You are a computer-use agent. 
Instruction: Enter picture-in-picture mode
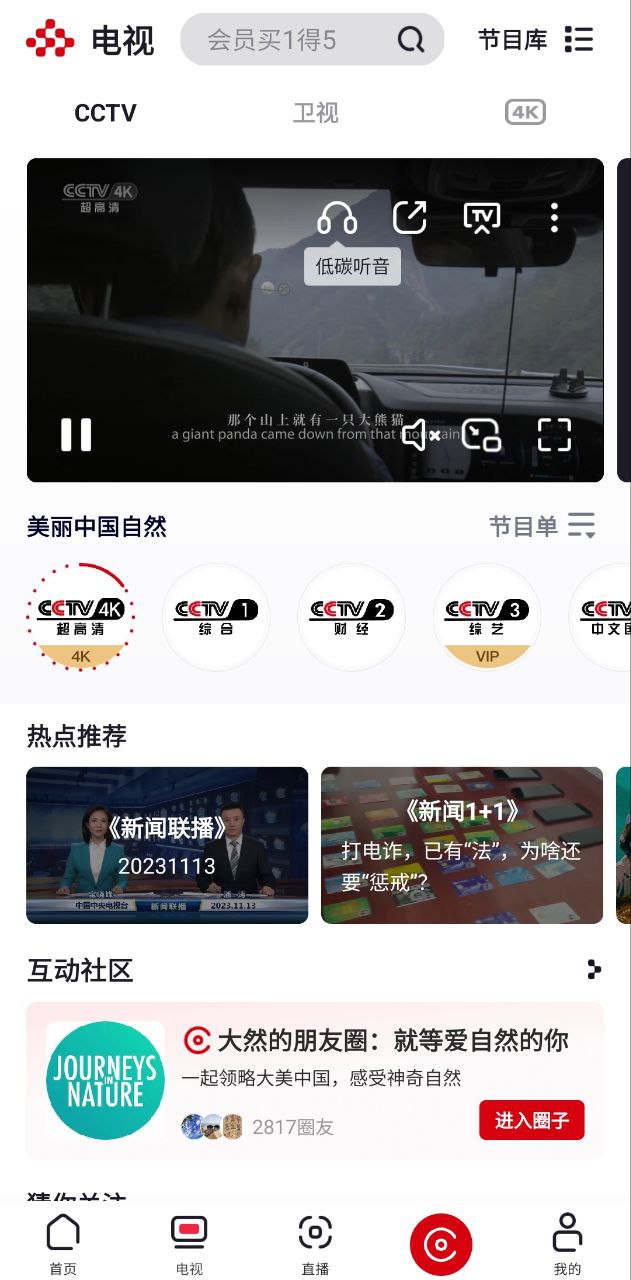point(482,435)
